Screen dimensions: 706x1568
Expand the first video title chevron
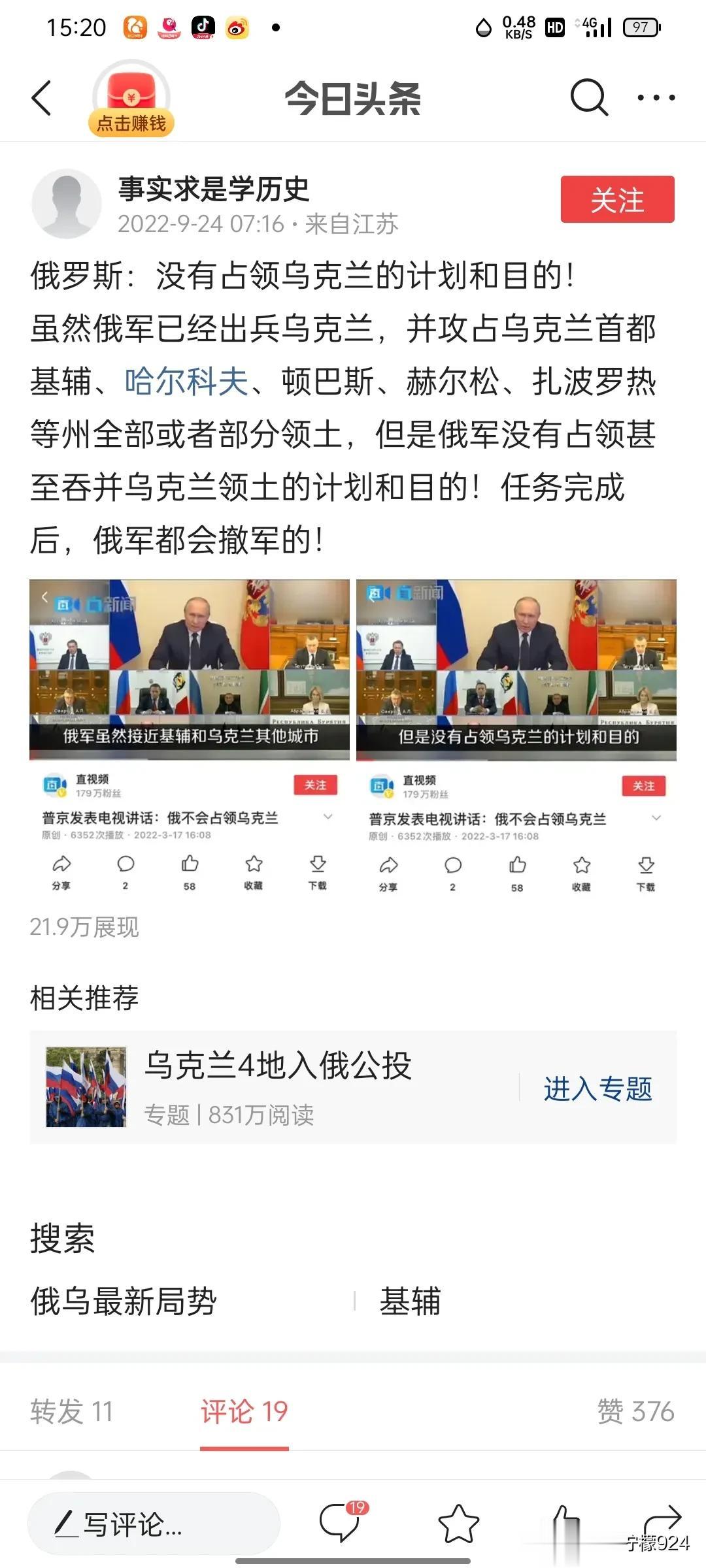click(328, 818)
